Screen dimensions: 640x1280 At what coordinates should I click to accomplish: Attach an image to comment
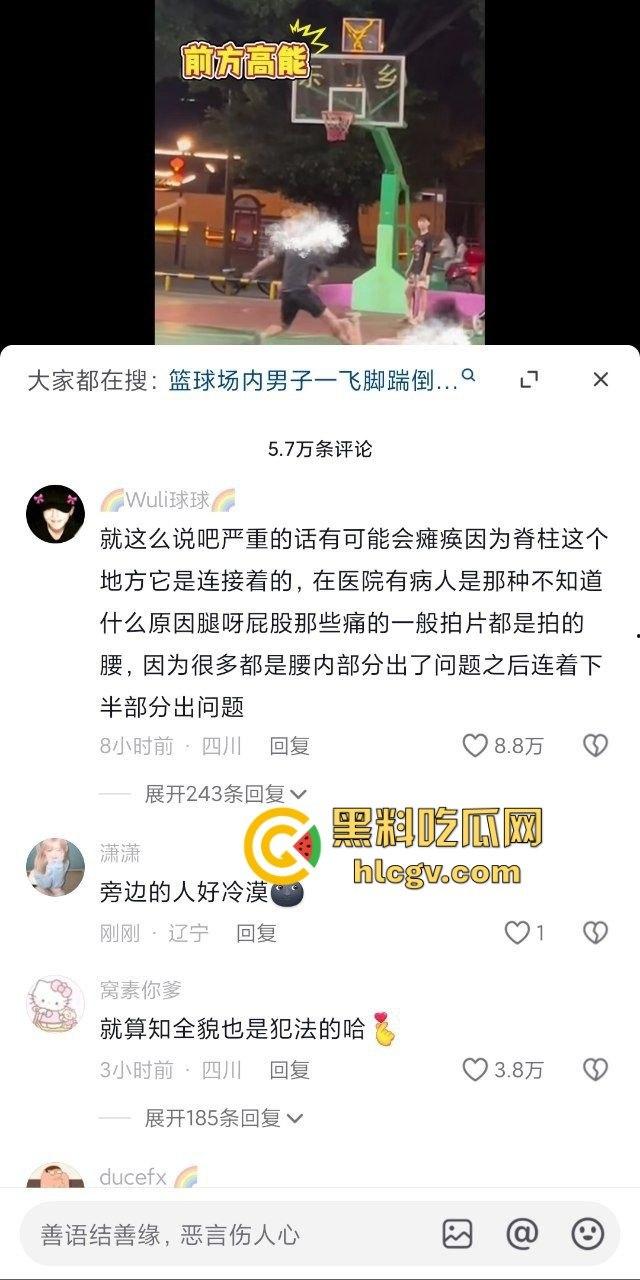coord(457,1234)
